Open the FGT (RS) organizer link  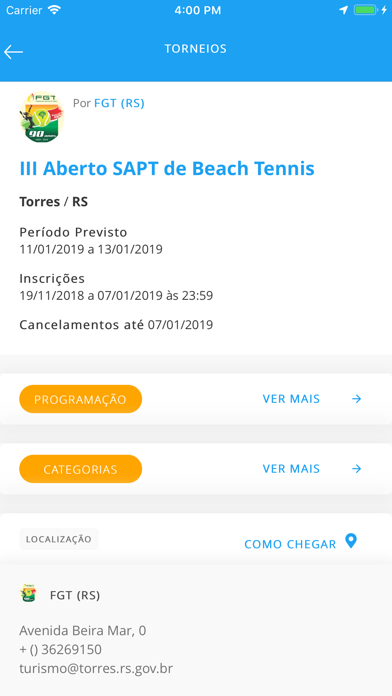click(x=119, y=103)
